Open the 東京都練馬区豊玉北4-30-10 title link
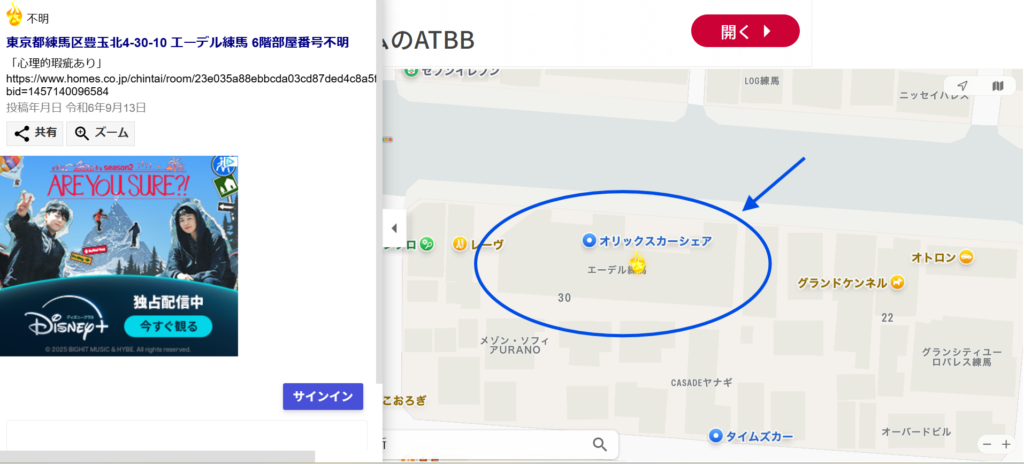The height and width of the screenshot is (464, 1024). click(191, 42)
